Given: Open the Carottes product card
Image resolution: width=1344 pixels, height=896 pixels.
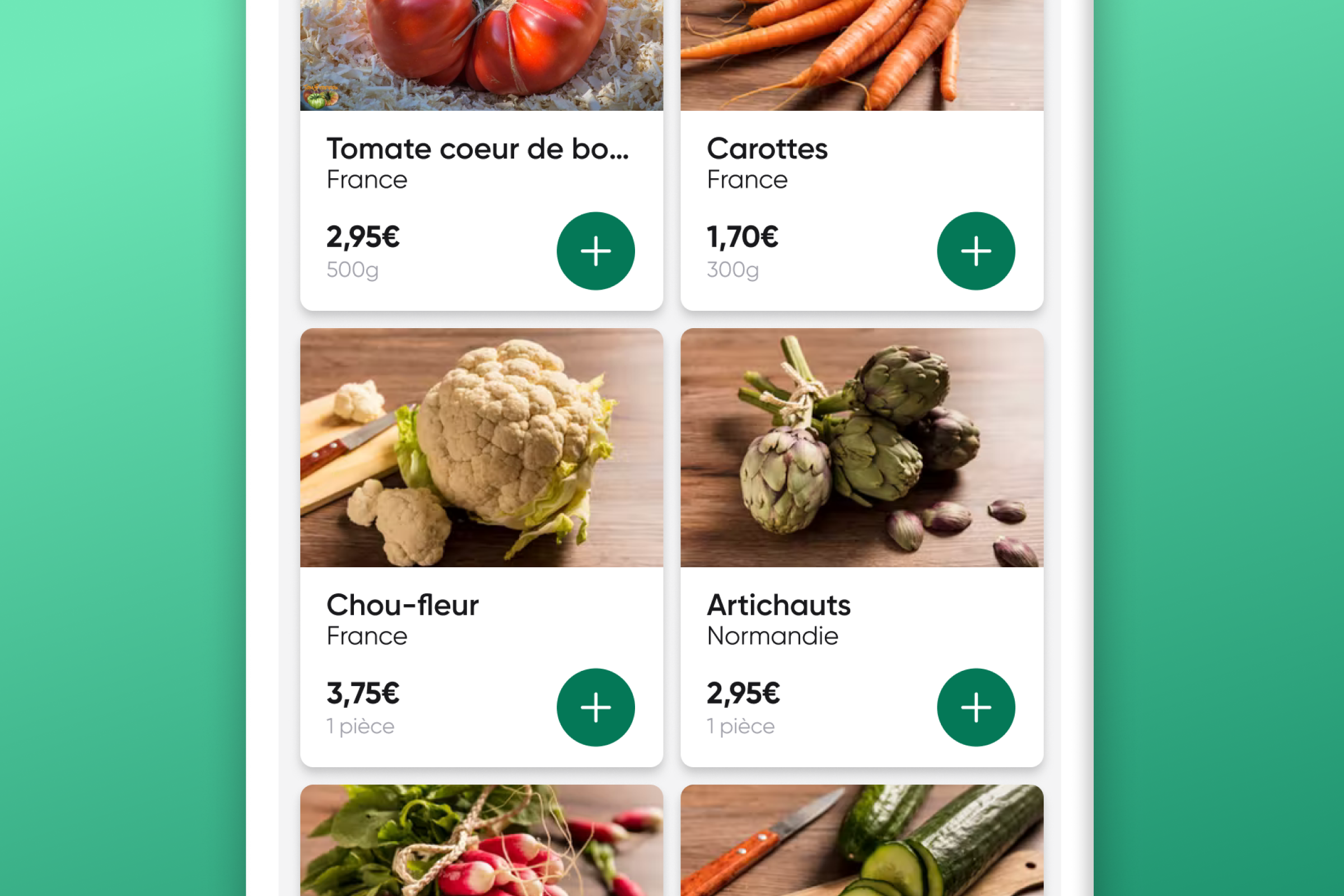Looking at the screenshot, I should pos(767,149).
